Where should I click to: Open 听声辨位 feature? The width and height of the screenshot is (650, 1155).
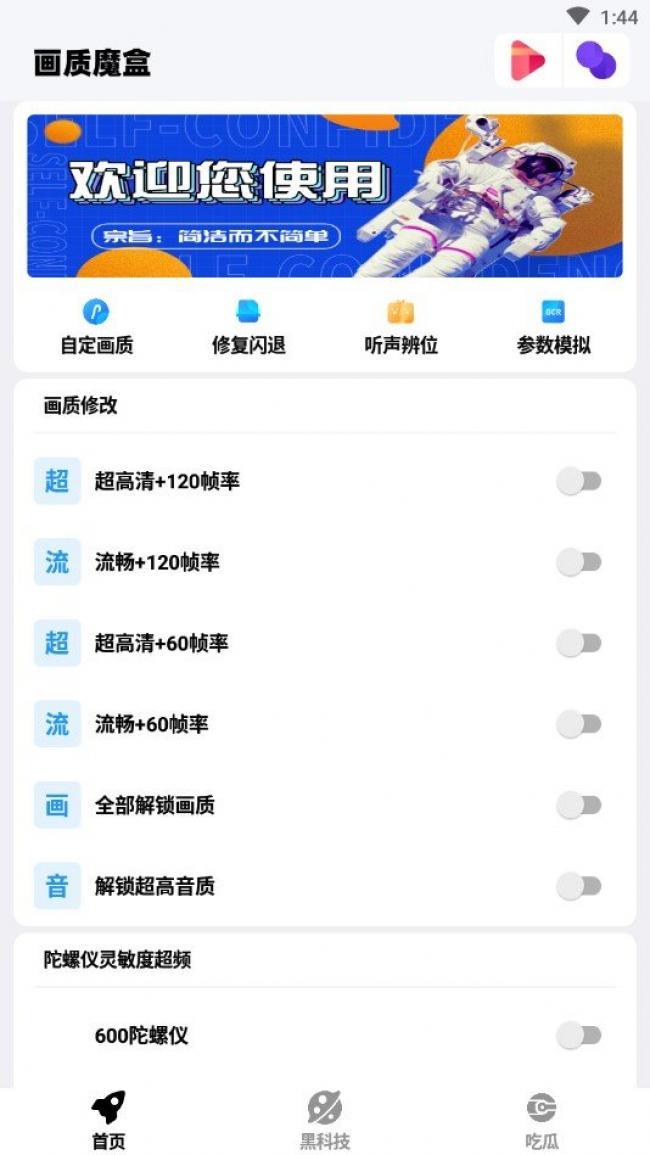click(401, 327)
